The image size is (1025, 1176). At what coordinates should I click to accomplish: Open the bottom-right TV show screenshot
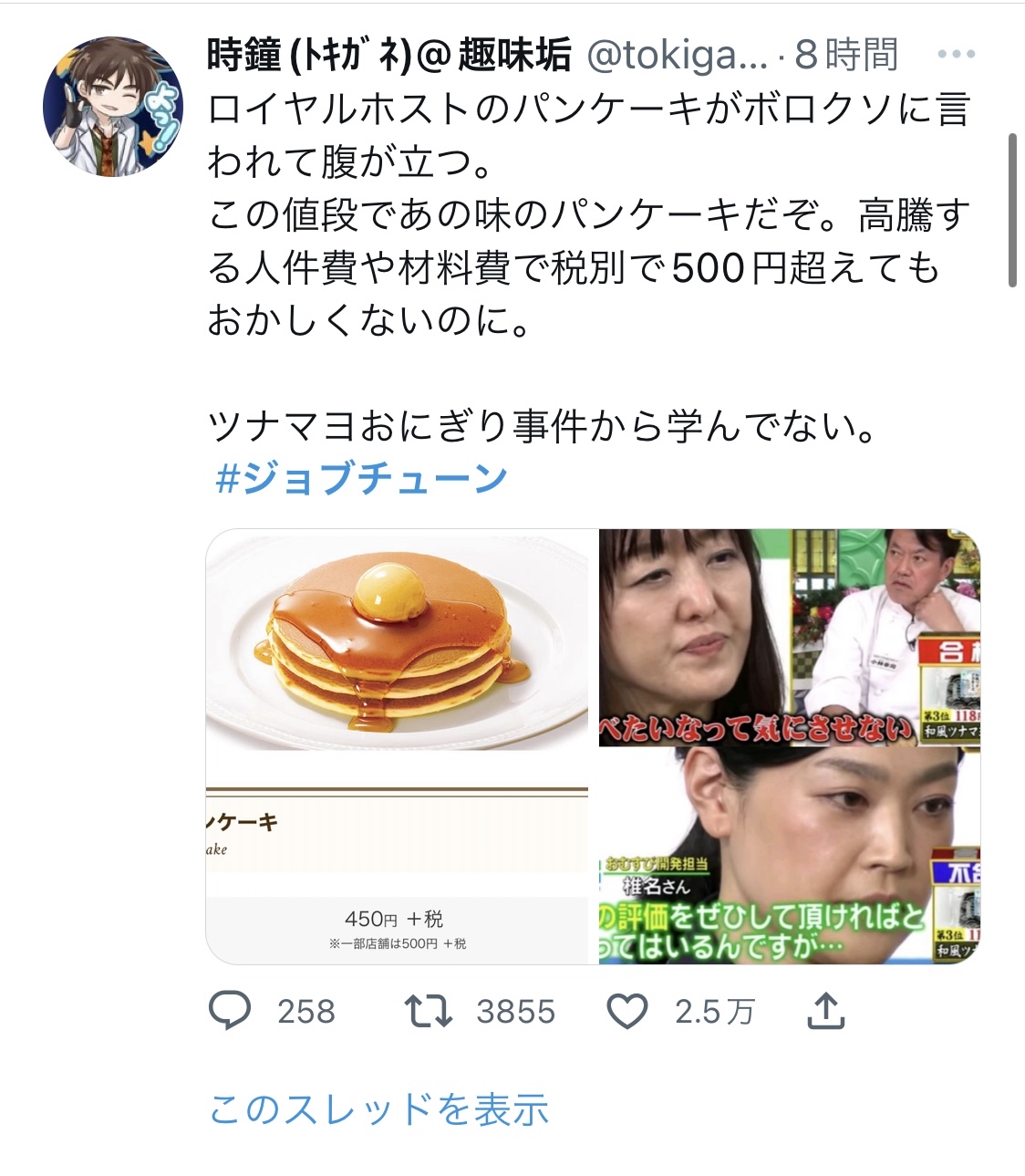tap(789, 856)
